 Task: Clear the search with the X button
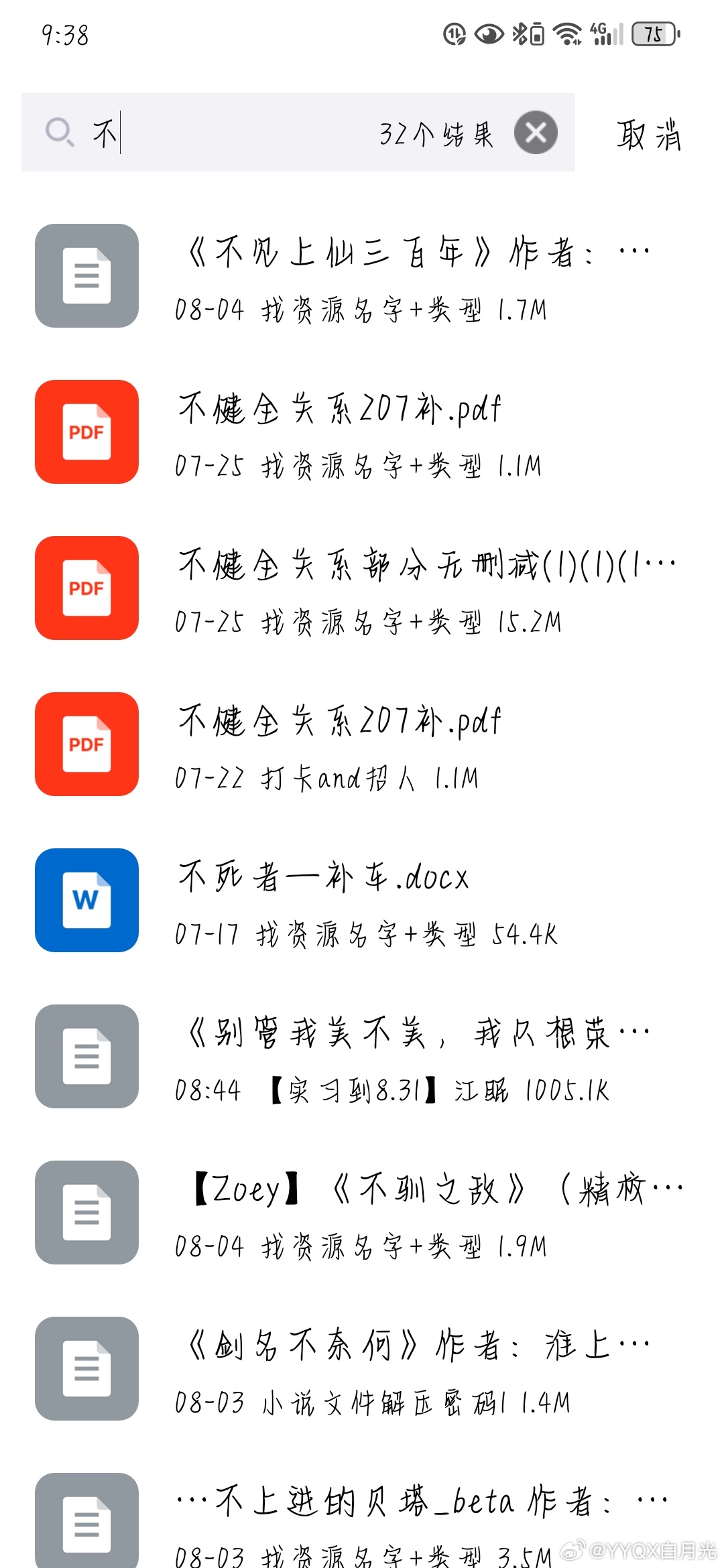click(x=534, y=131)
